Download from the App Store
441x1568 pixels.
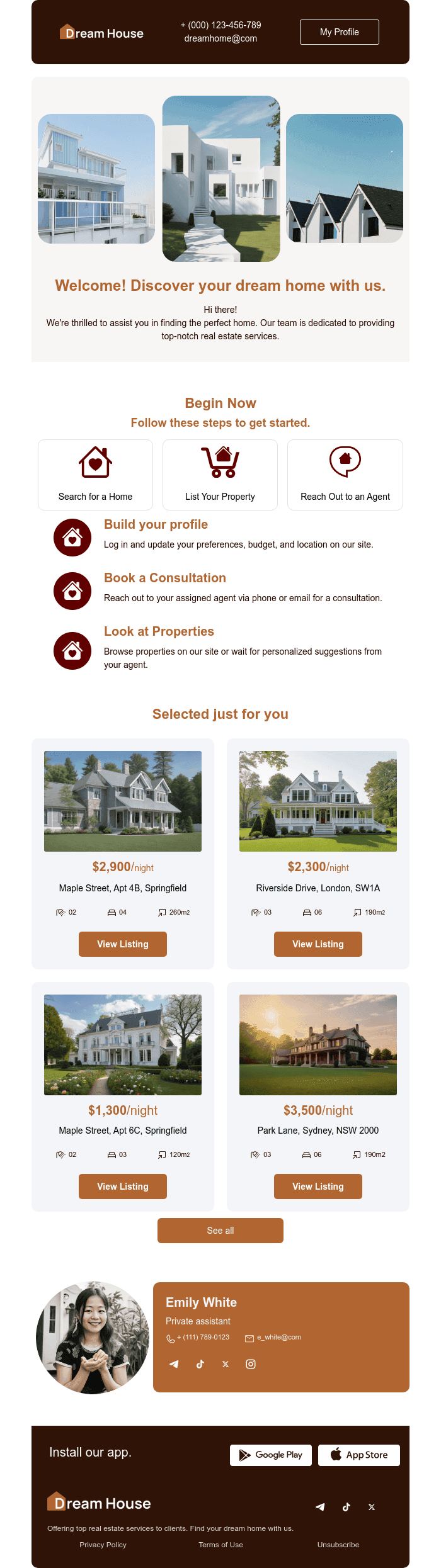(x=359, y=1455)
